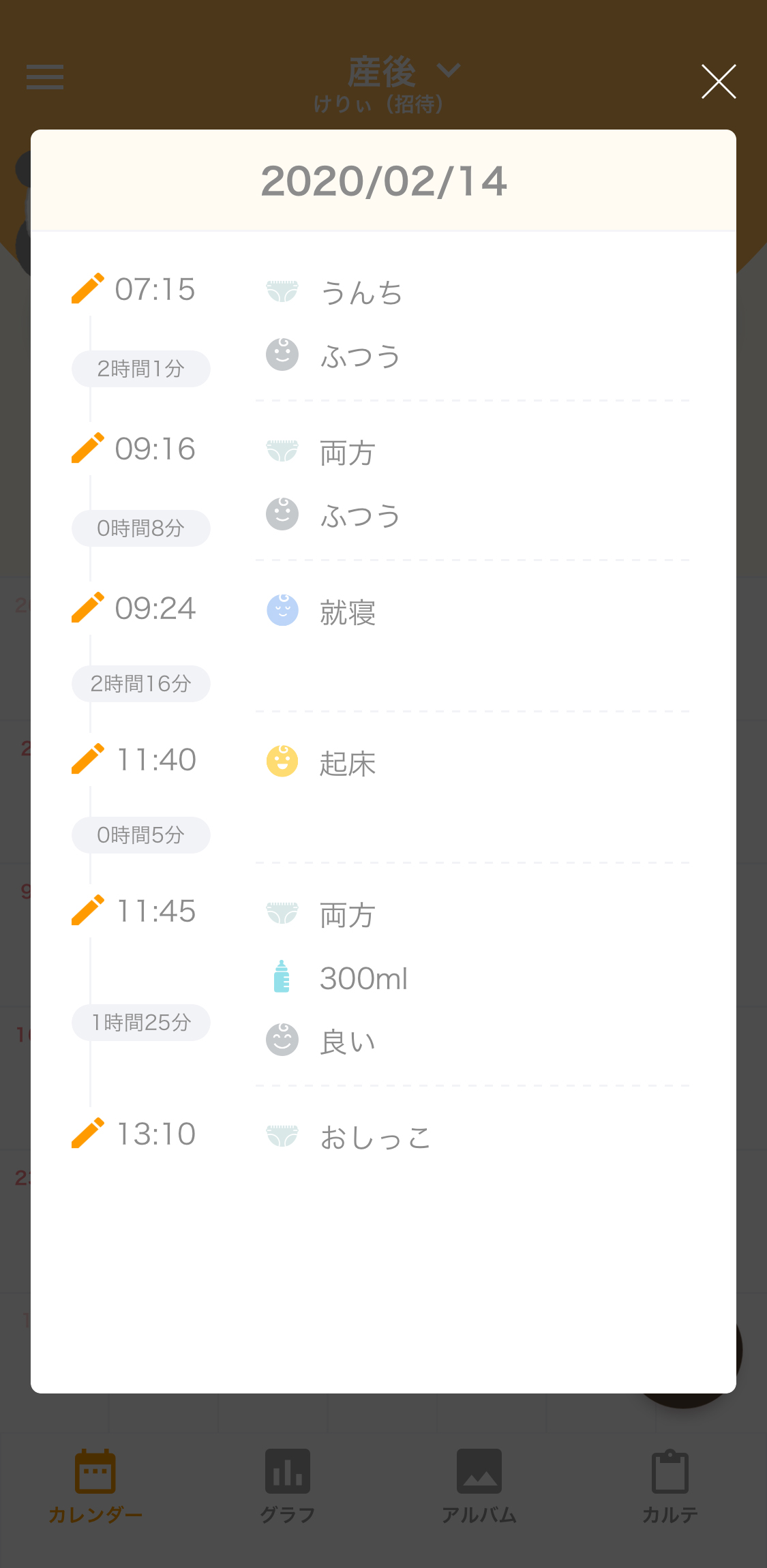Edit the 11:45 feeding record

pyautogui.click(x=88, y=910)
